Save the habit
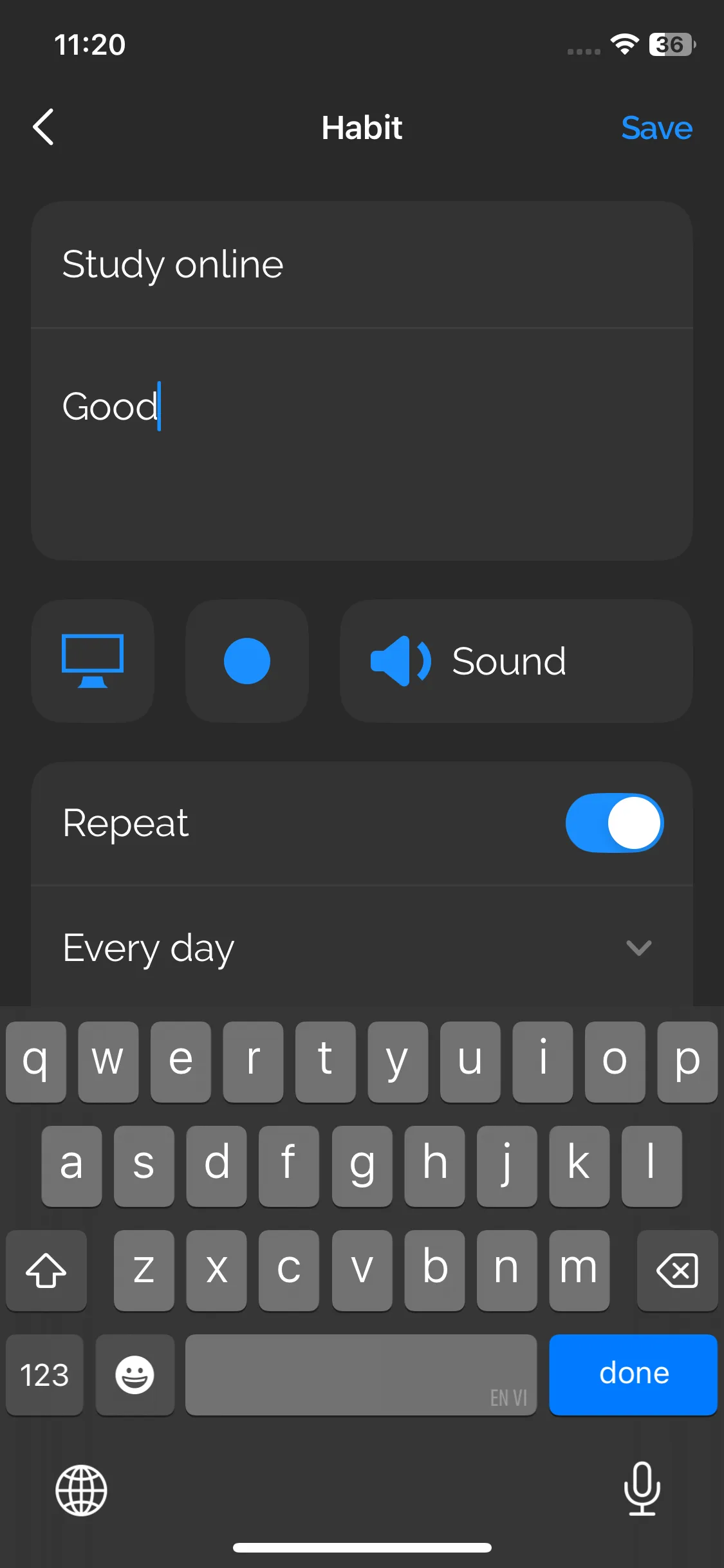724x1568 pixels. coord(656,128)
